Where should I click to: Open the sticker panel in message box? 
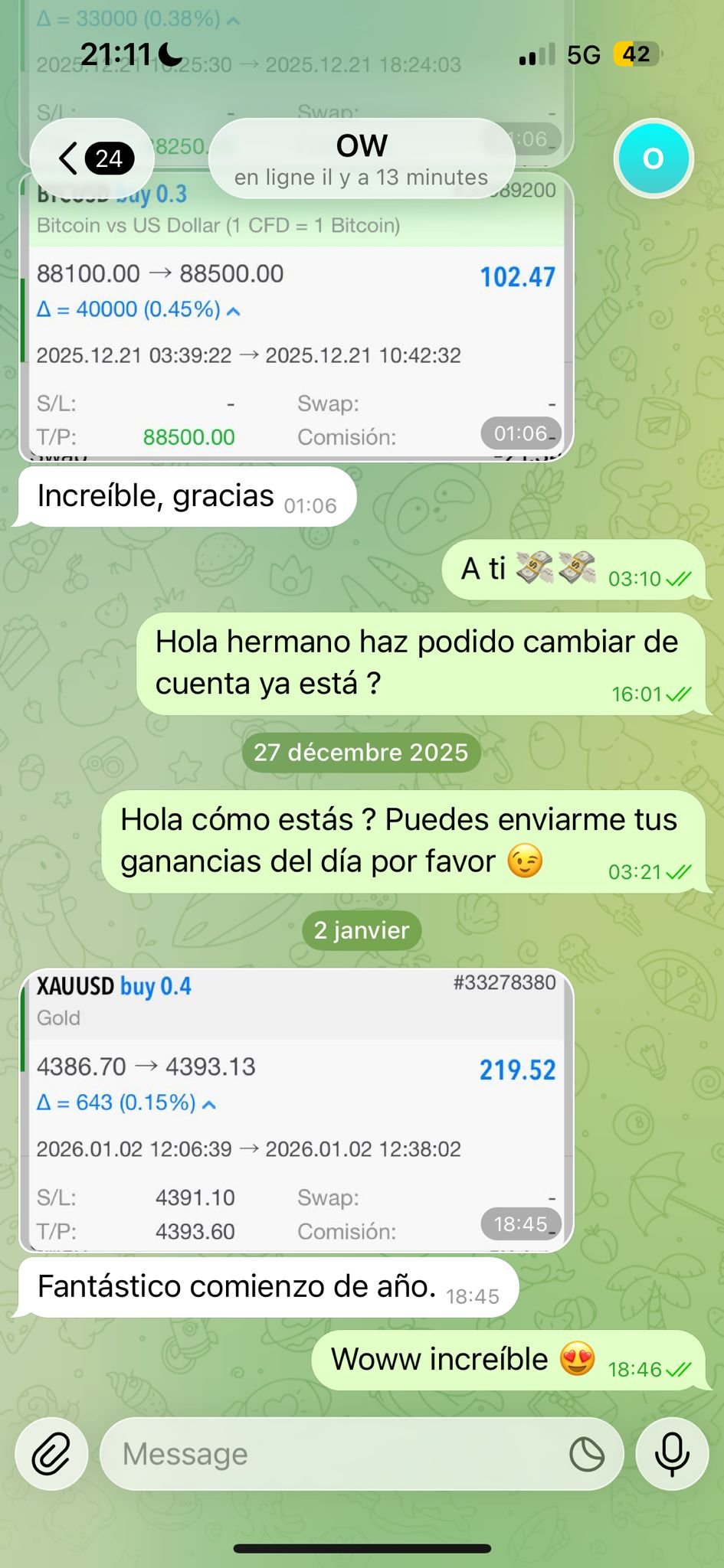[587, 1453]
